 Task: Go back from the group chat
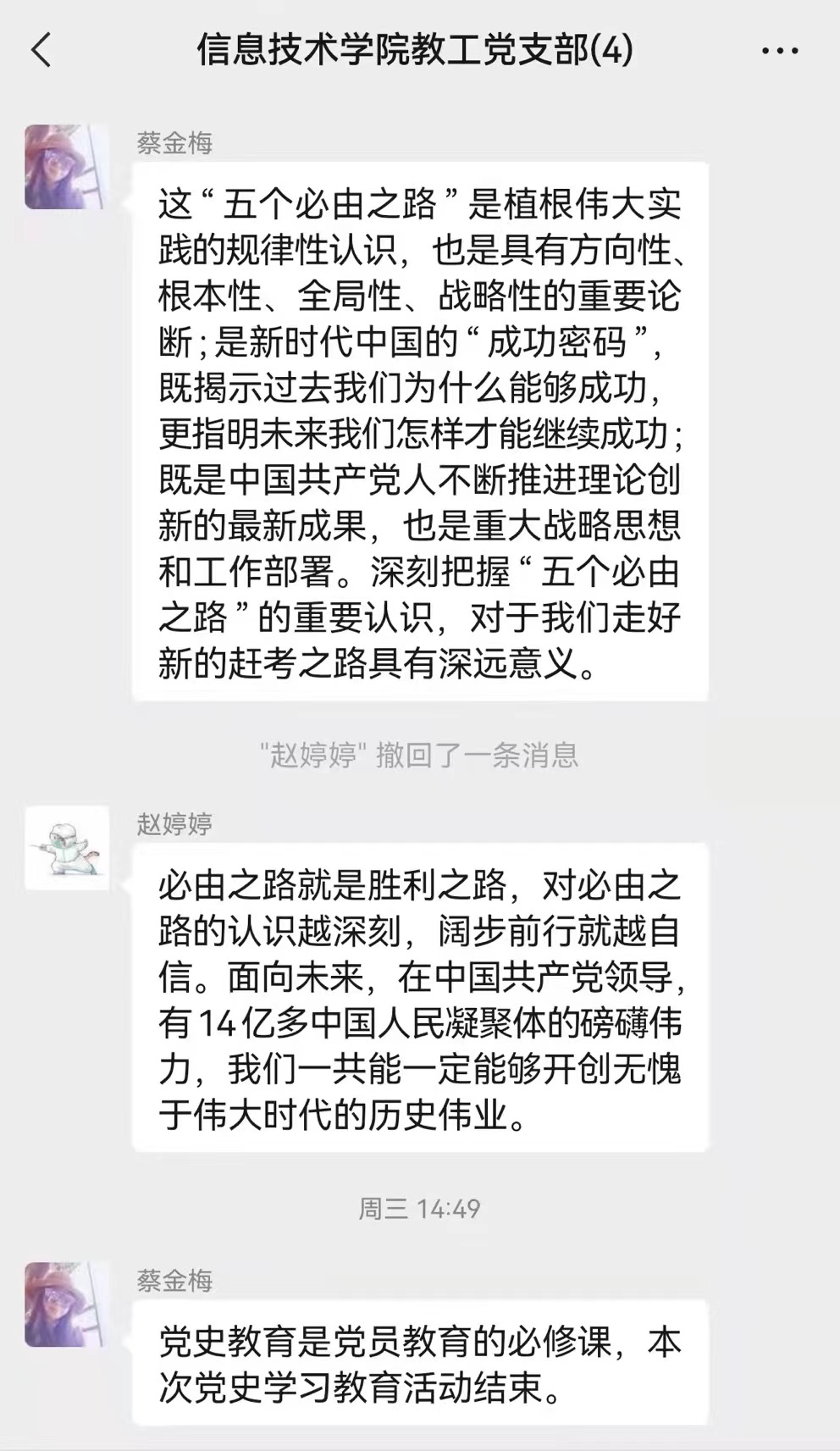(x=41, y=50)
